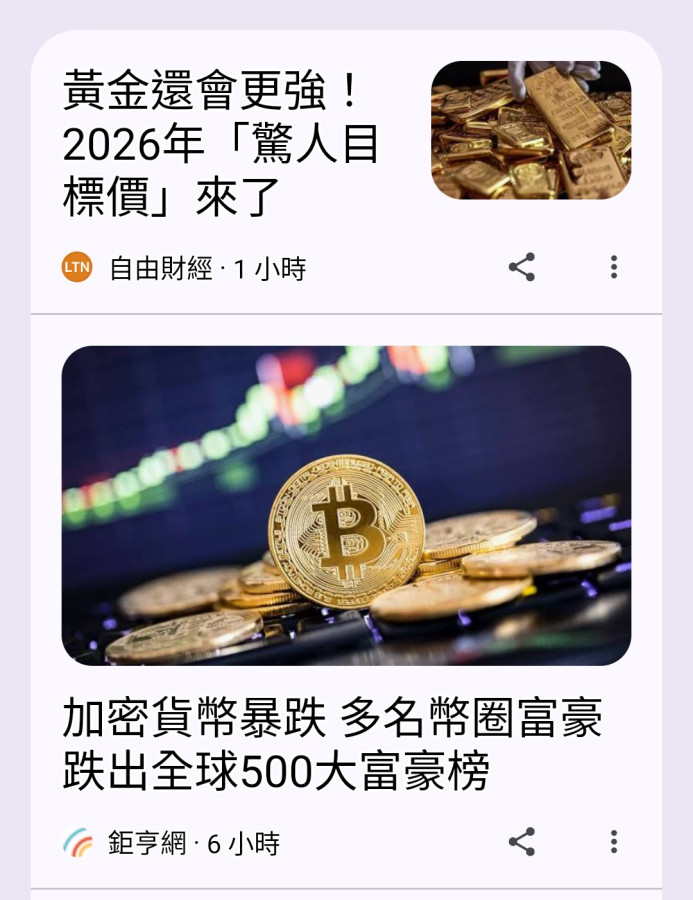
Task: Share the 鉅亨網 crypto article
Action: pos(522,842)
